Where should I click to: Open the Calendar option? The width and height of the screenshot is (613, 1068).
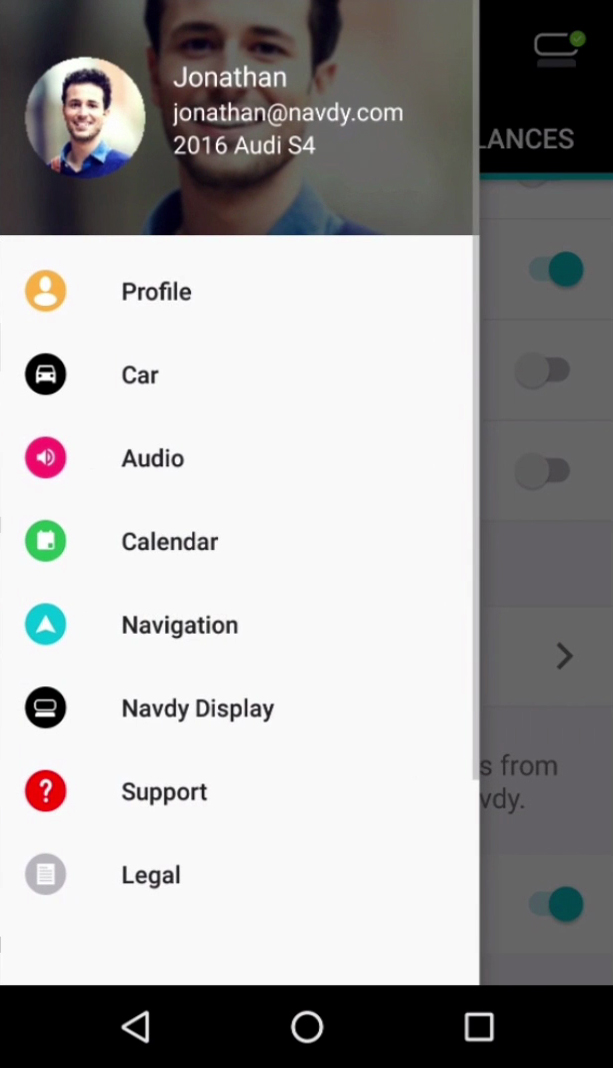[x=239, y=541]
